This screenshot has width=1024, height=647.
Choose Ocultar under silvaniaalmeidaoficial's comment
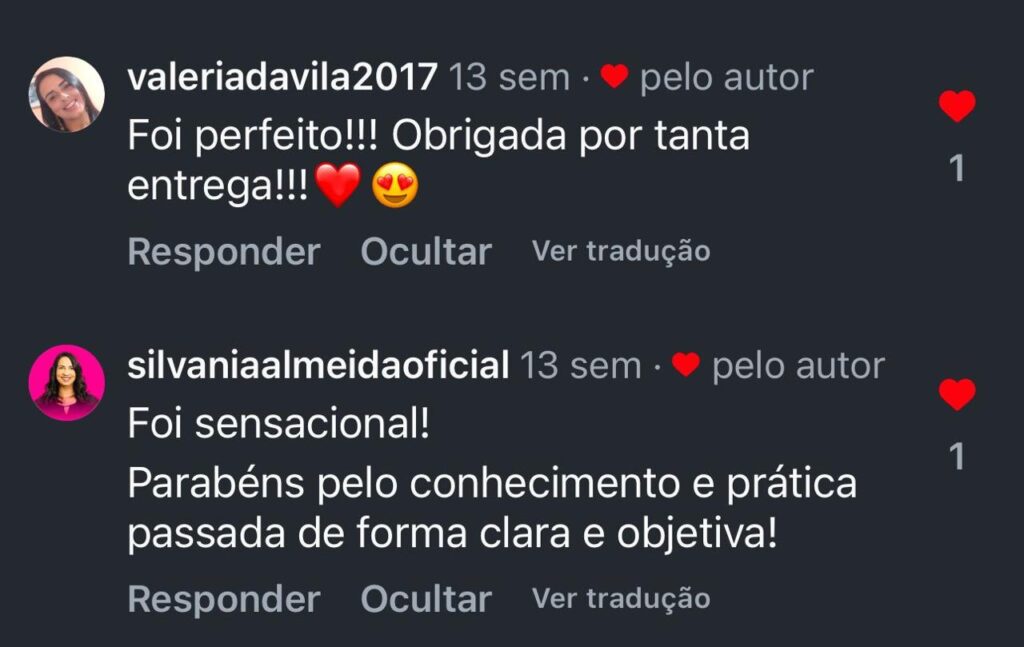[x=426, y=599]
